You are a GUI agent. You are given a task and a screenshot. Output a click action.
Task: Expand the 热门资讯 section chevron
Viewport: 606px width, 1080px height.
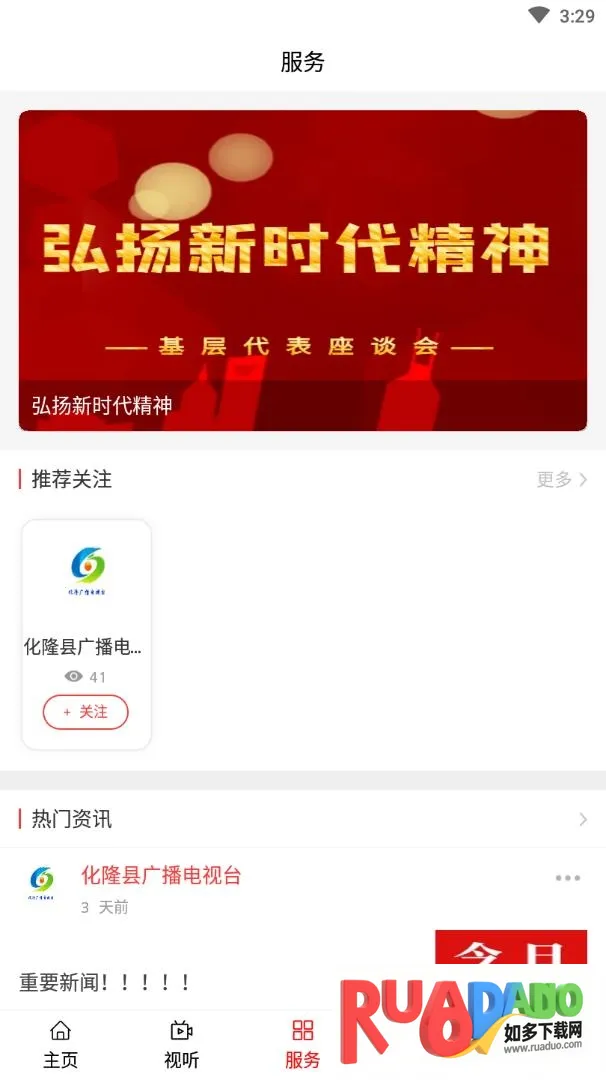(x=583, y=820)
